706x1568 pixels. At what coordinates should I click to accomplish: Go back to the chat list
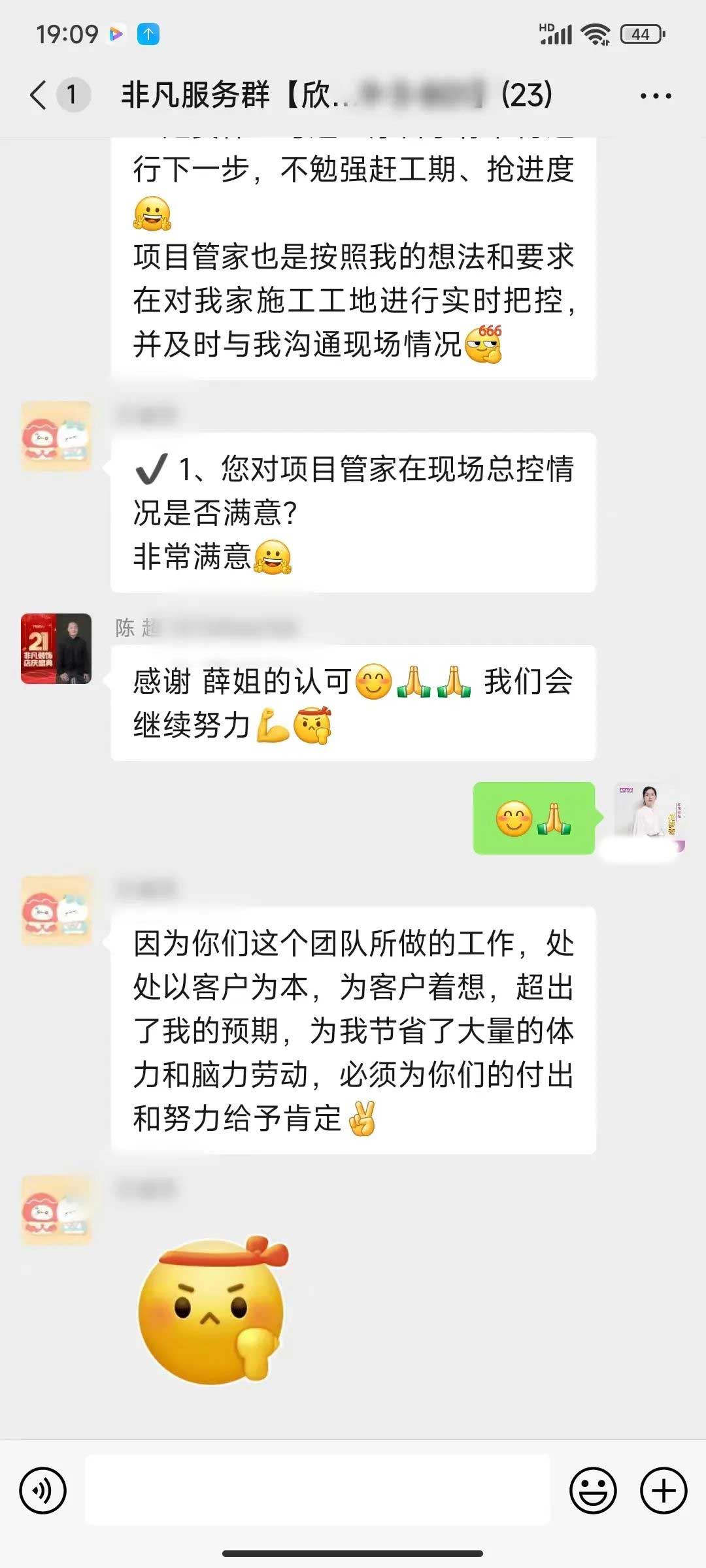pyautogui.click(x=39, y=95)
